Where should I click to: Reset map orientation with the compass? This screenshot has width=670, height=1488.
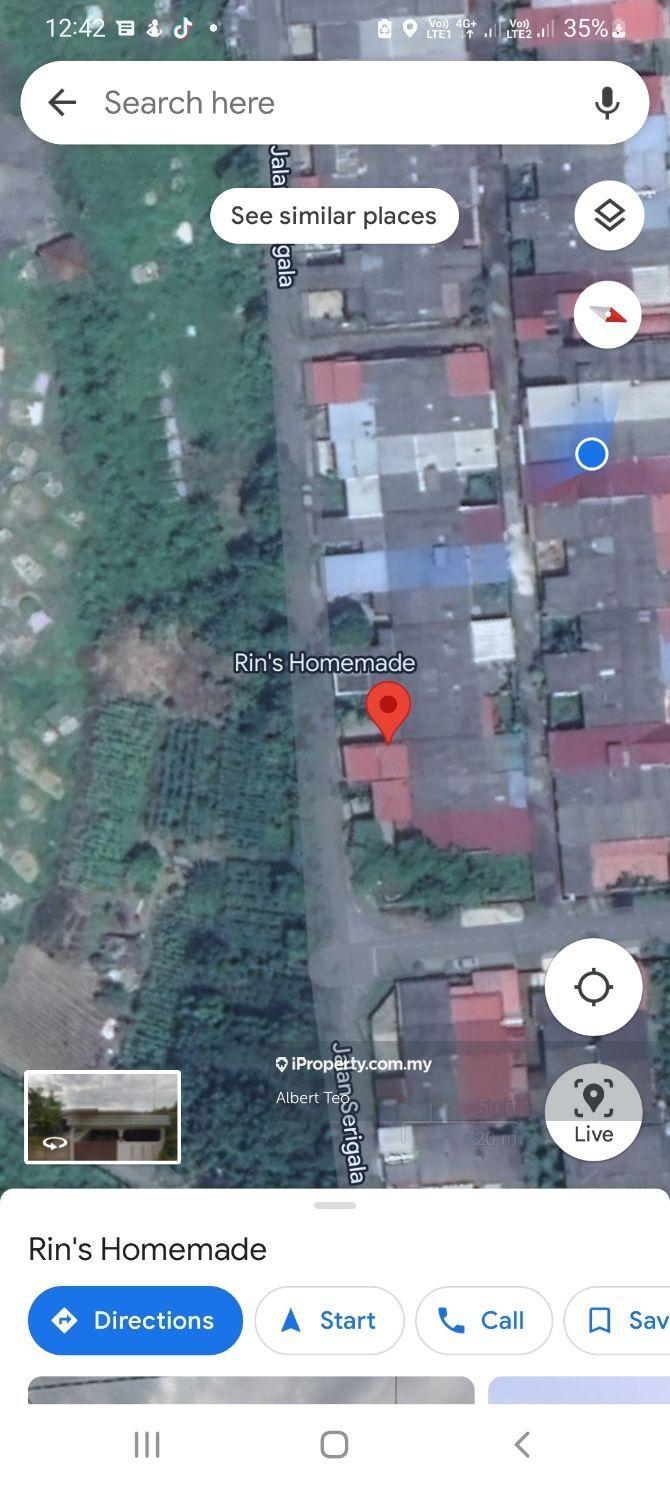[x=608, y=314]
